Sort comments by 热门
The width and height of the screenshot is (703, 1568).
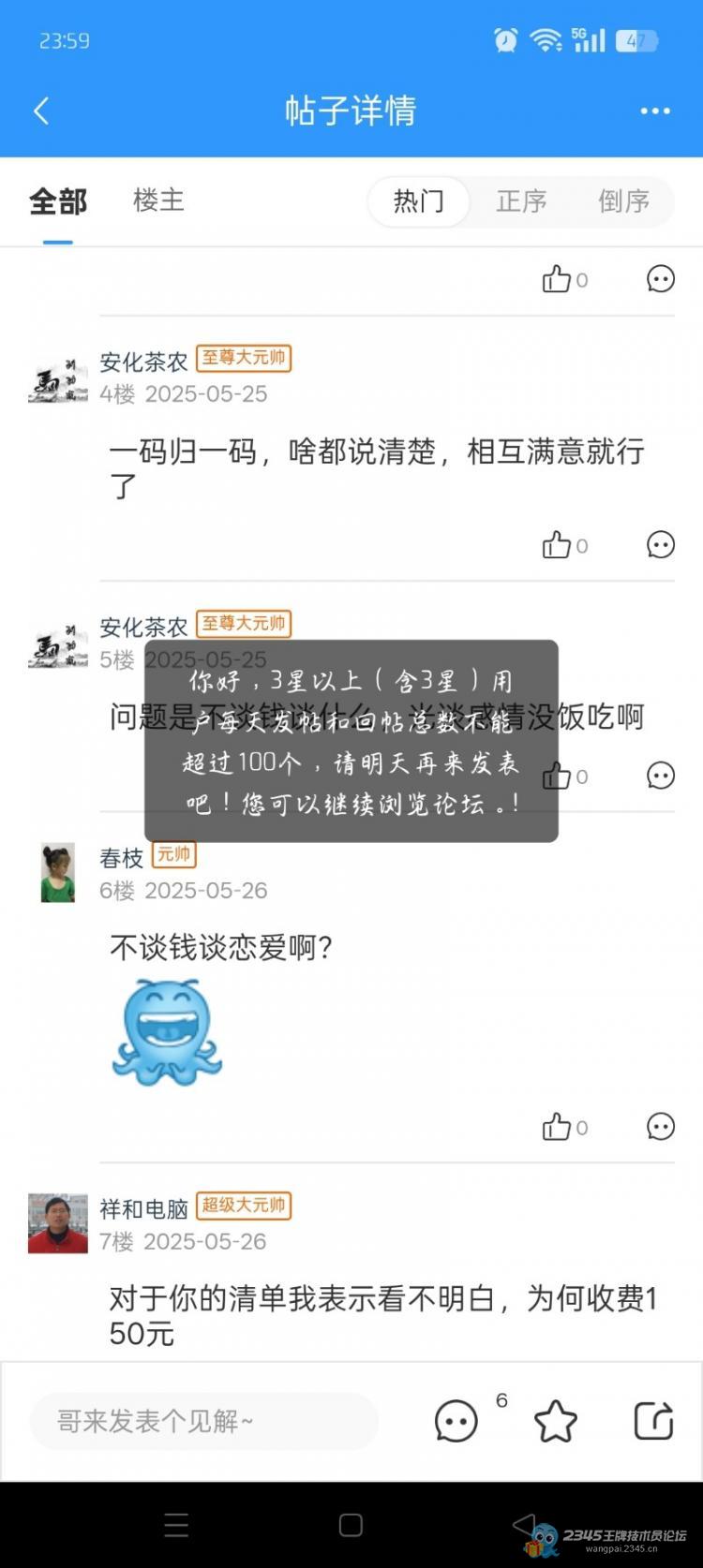point(418,201)
